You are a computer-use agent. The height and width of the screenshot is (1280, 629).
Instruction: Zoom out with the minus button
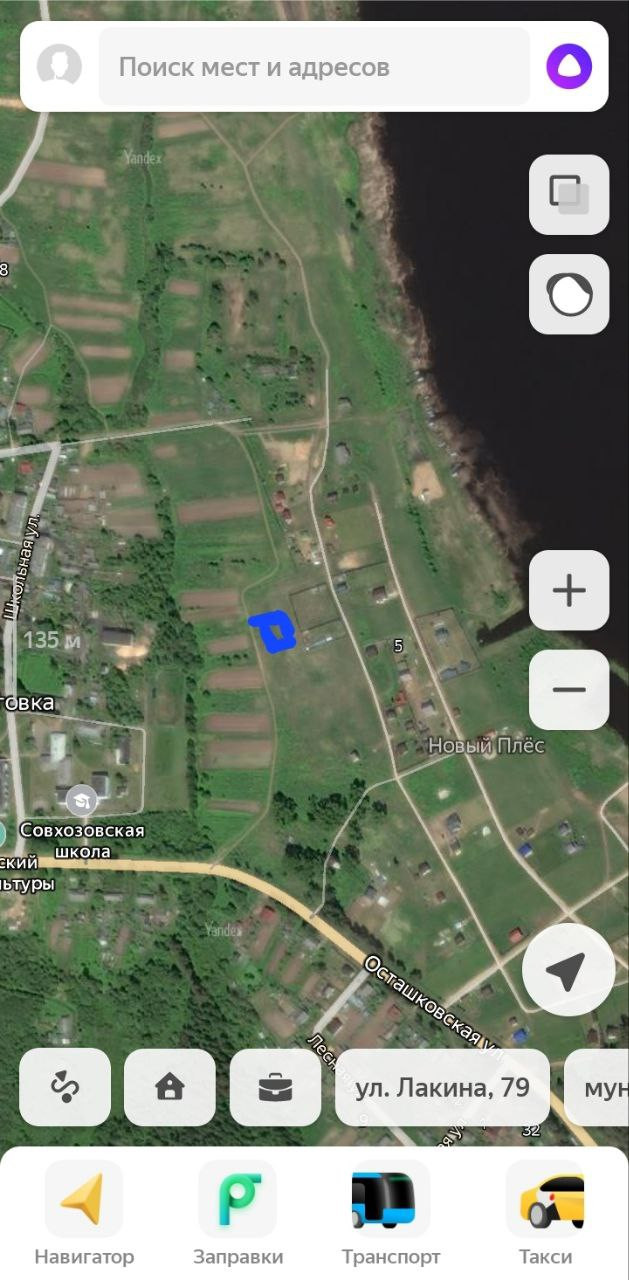pos(569,690)
